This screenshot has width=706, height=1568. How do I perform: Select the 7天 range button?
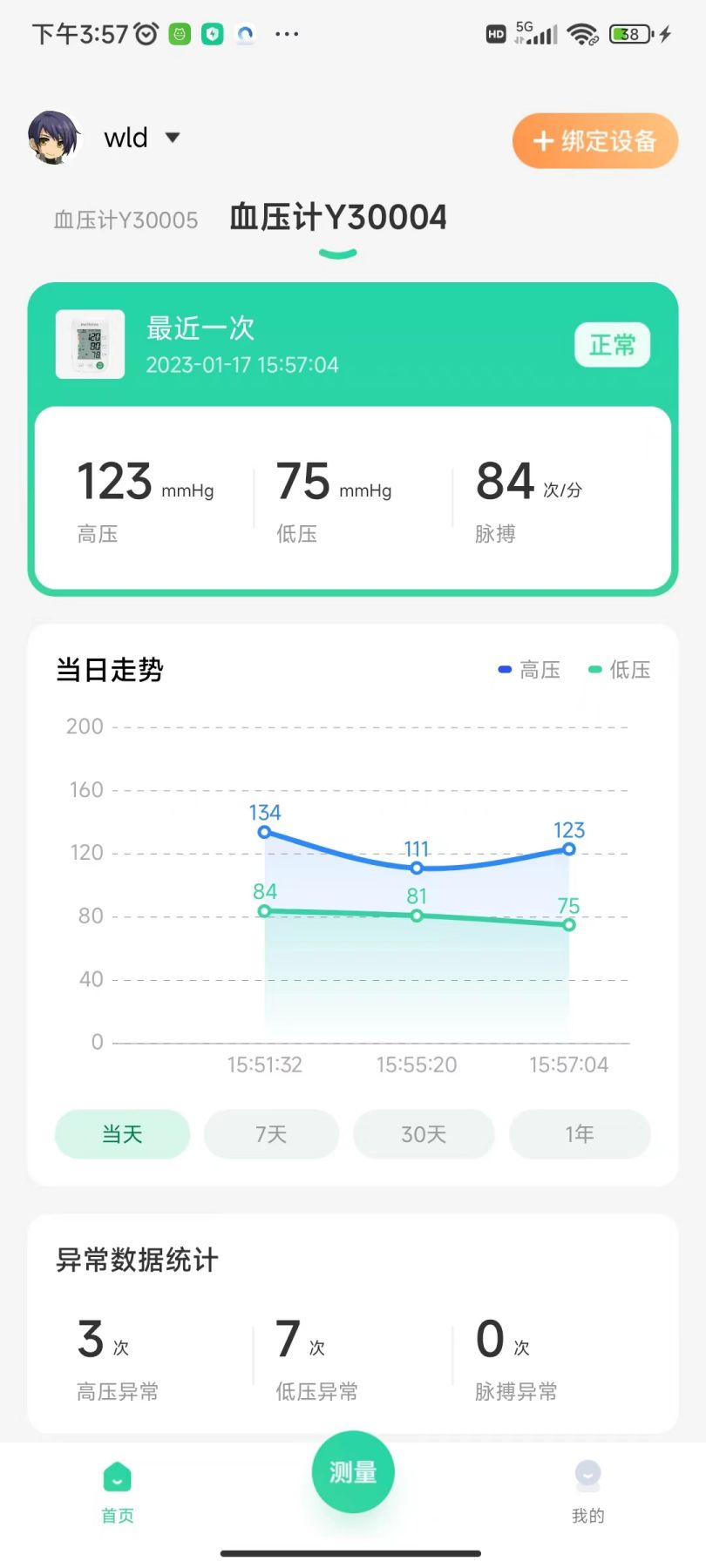click(x=271, y=1133)
